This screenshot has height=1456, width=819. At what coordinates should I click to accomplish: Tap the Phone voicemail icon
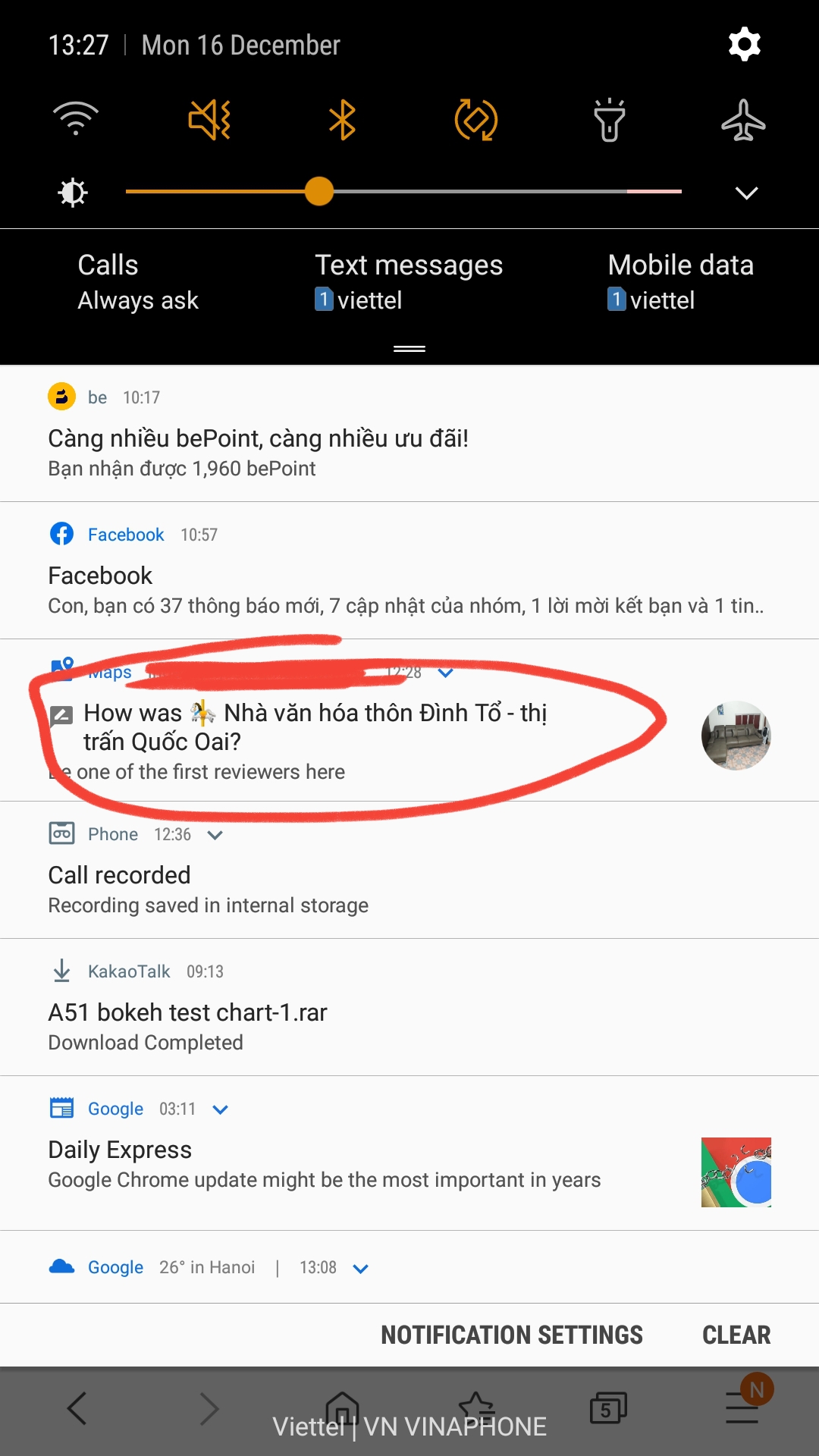(61, 833)
